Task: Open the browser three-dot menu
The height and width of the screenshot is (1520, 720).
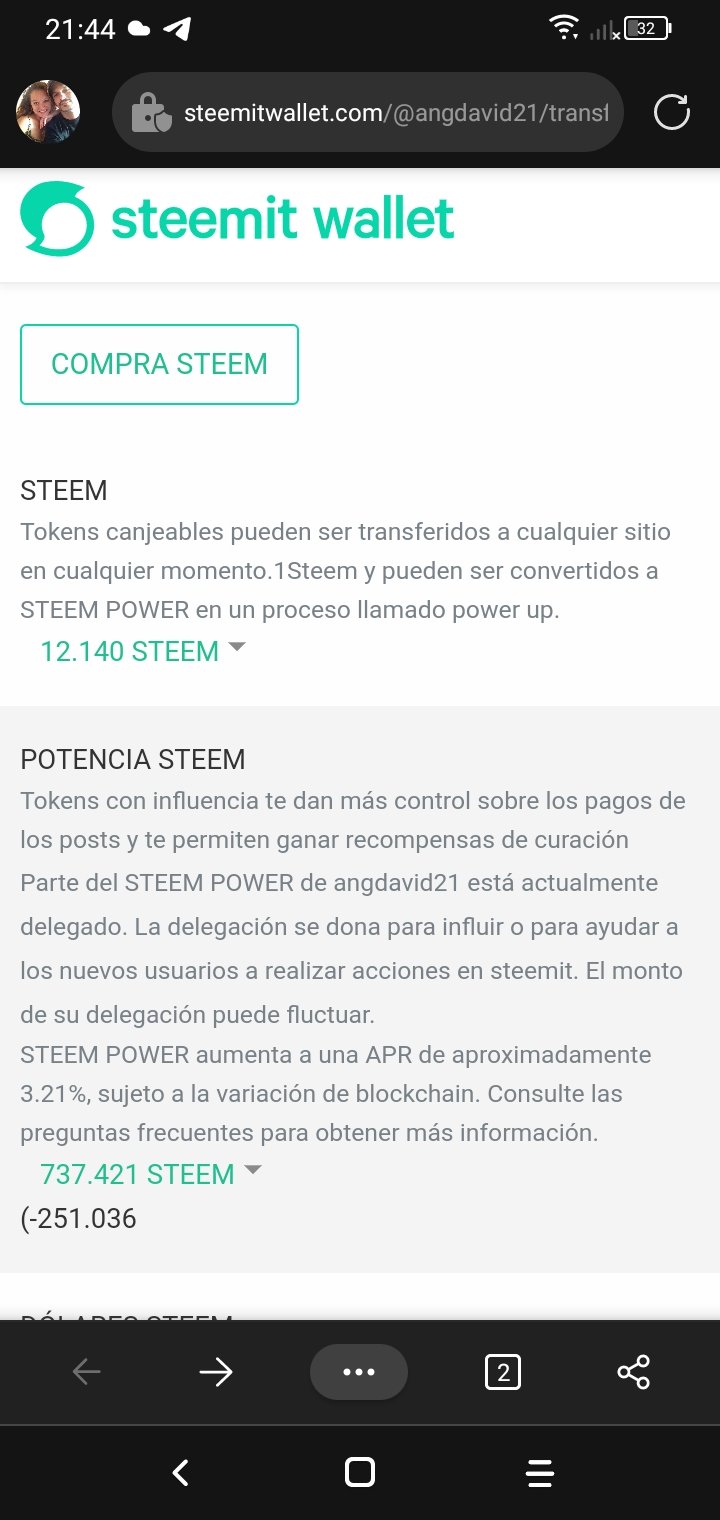Action: 359,1372
